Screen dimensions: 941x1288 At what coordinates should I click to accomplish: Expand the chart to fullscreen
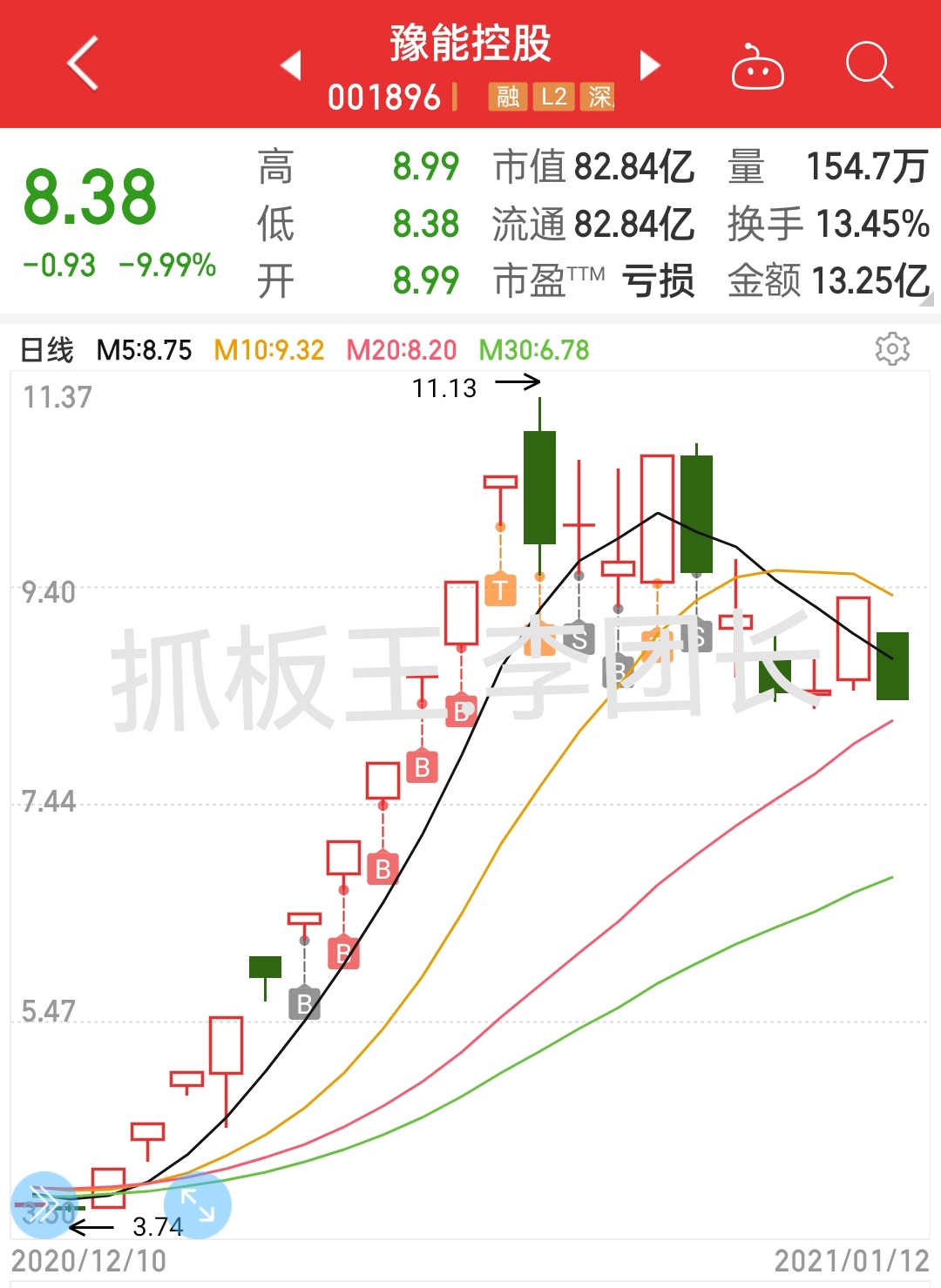[198, 1205]
